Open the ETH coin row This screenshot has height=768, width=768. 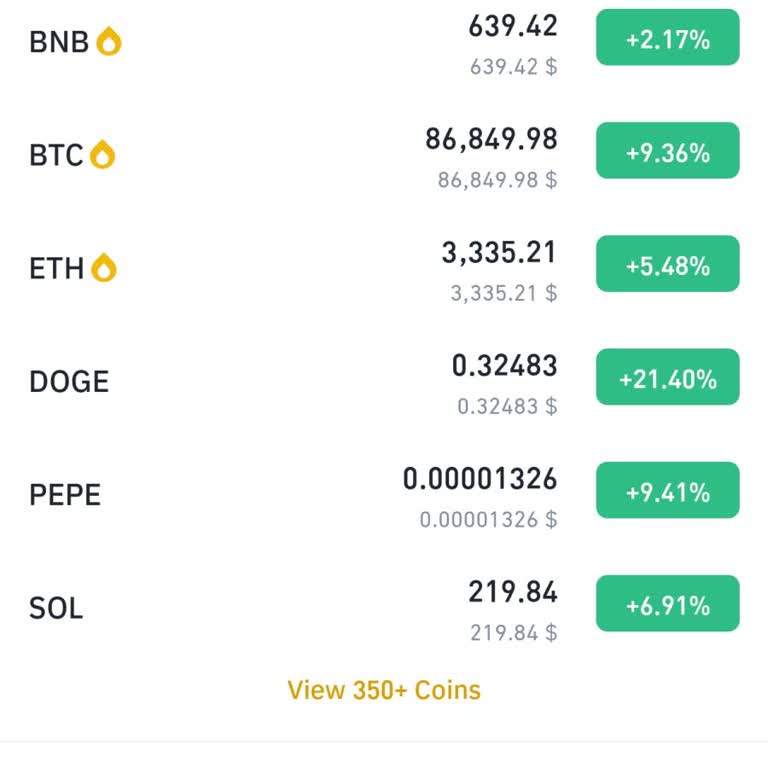57,268
